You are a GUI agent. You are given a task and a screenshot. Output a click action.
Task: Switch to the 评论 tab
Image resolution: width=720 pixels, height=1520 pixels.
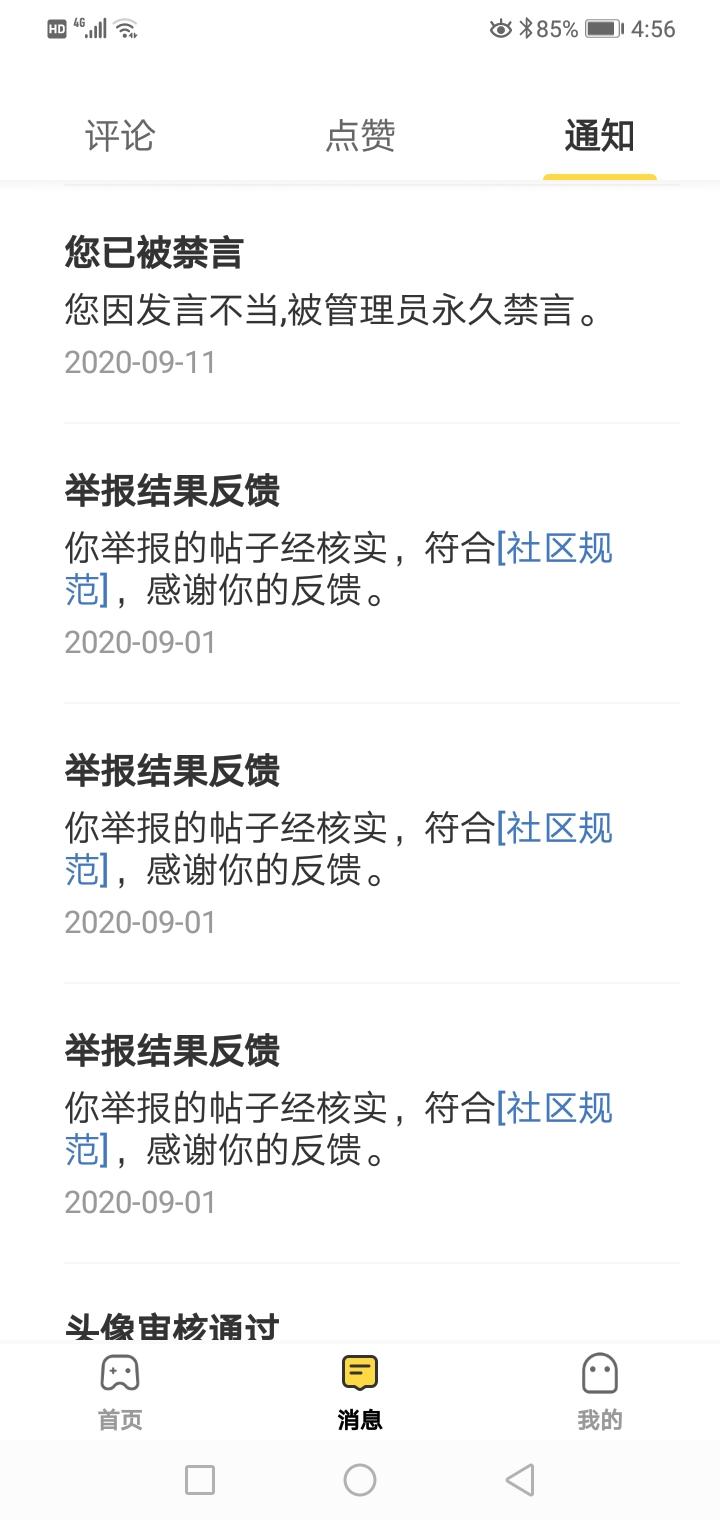pyautogui.click(x=120, y=136)
